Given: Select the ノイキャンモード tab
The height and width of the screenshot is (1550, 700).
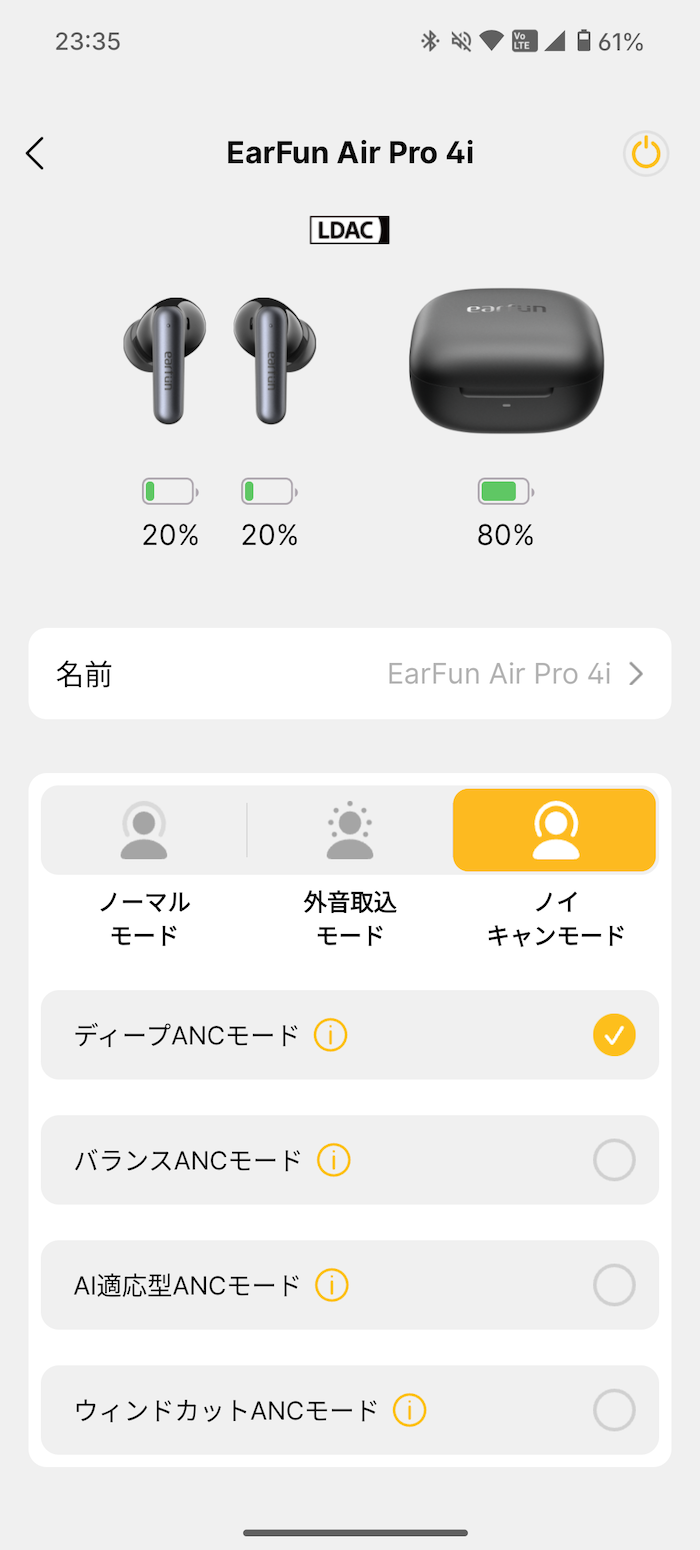Looking at the screenshot, I should click(x=555, y=830).
